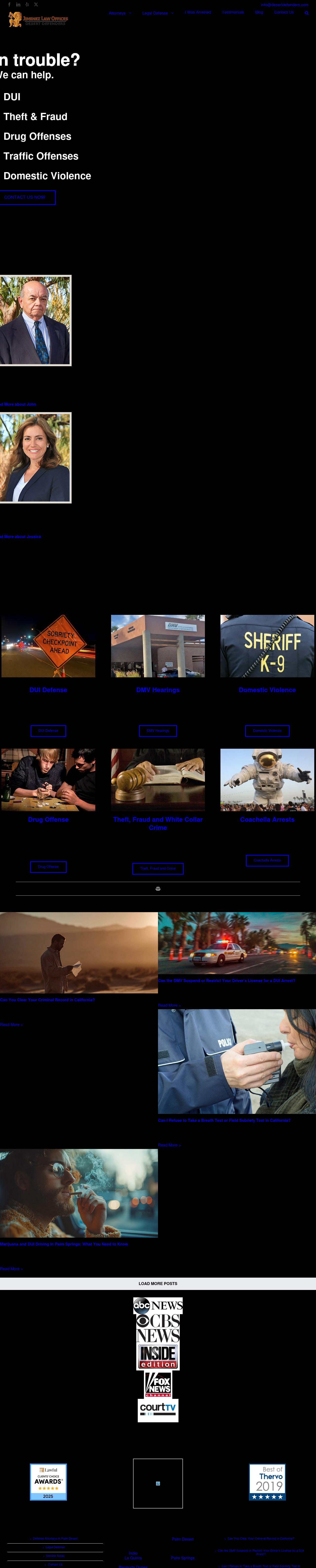Tap the Contact Us Now button

[26, 197]
